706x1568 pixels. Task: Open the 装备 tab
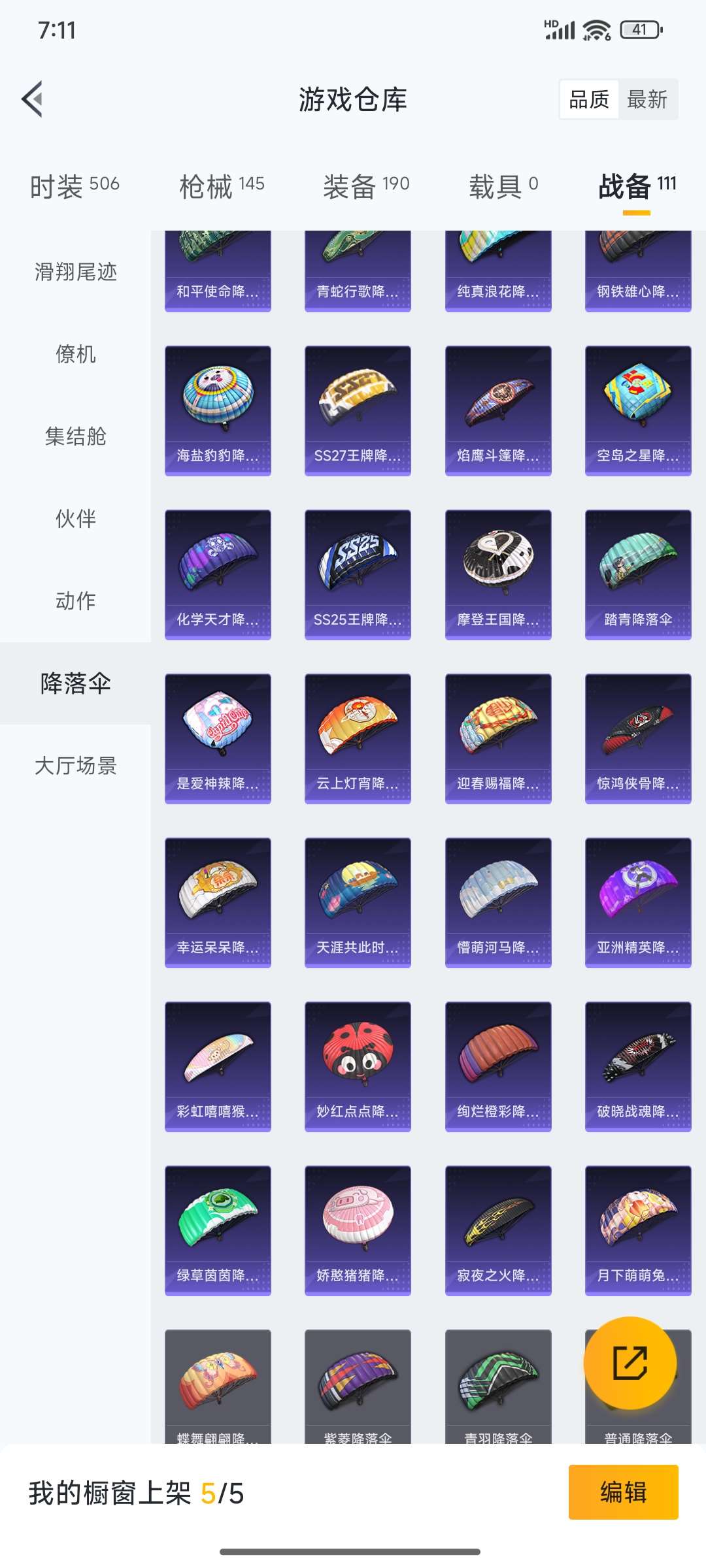366,185
